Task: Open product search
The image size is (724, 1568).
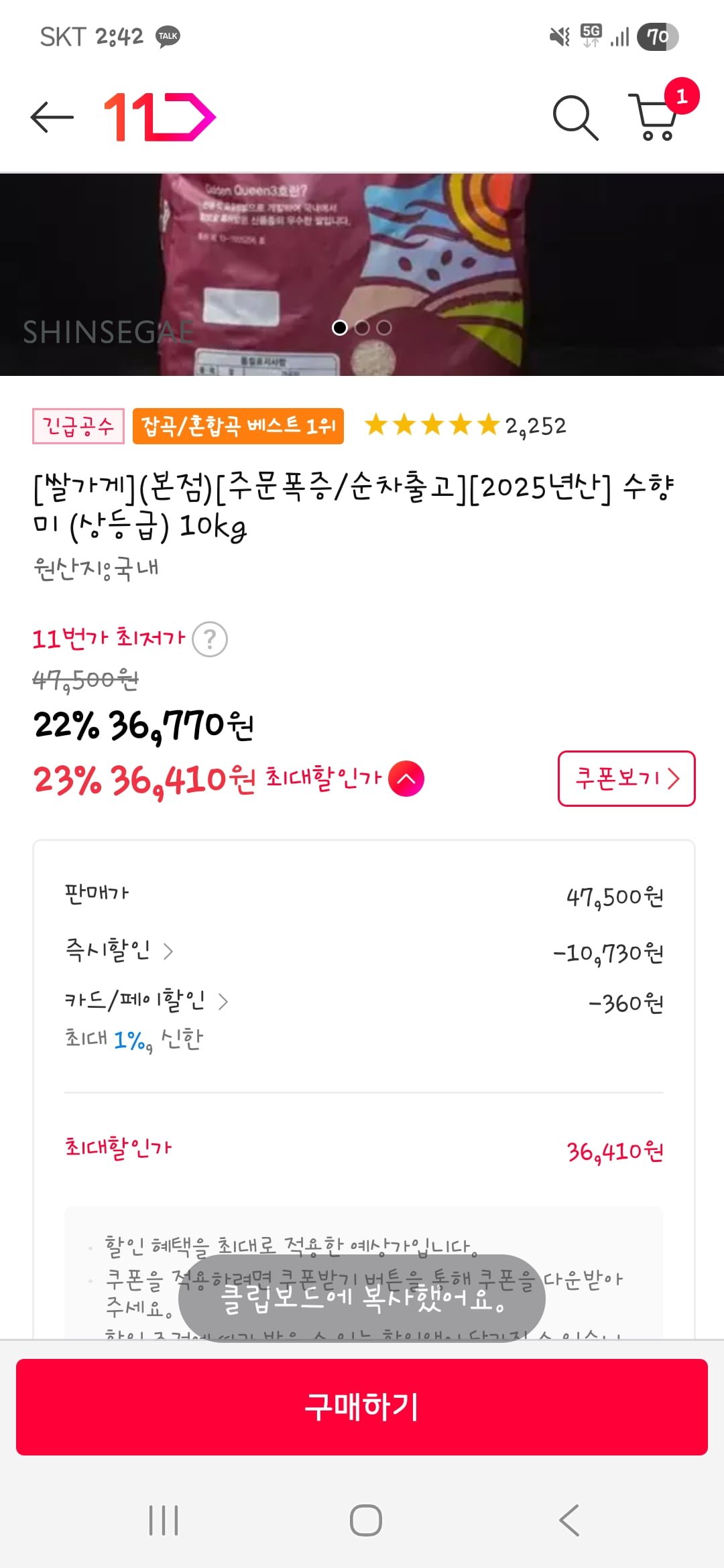Action: pos(575,118)
